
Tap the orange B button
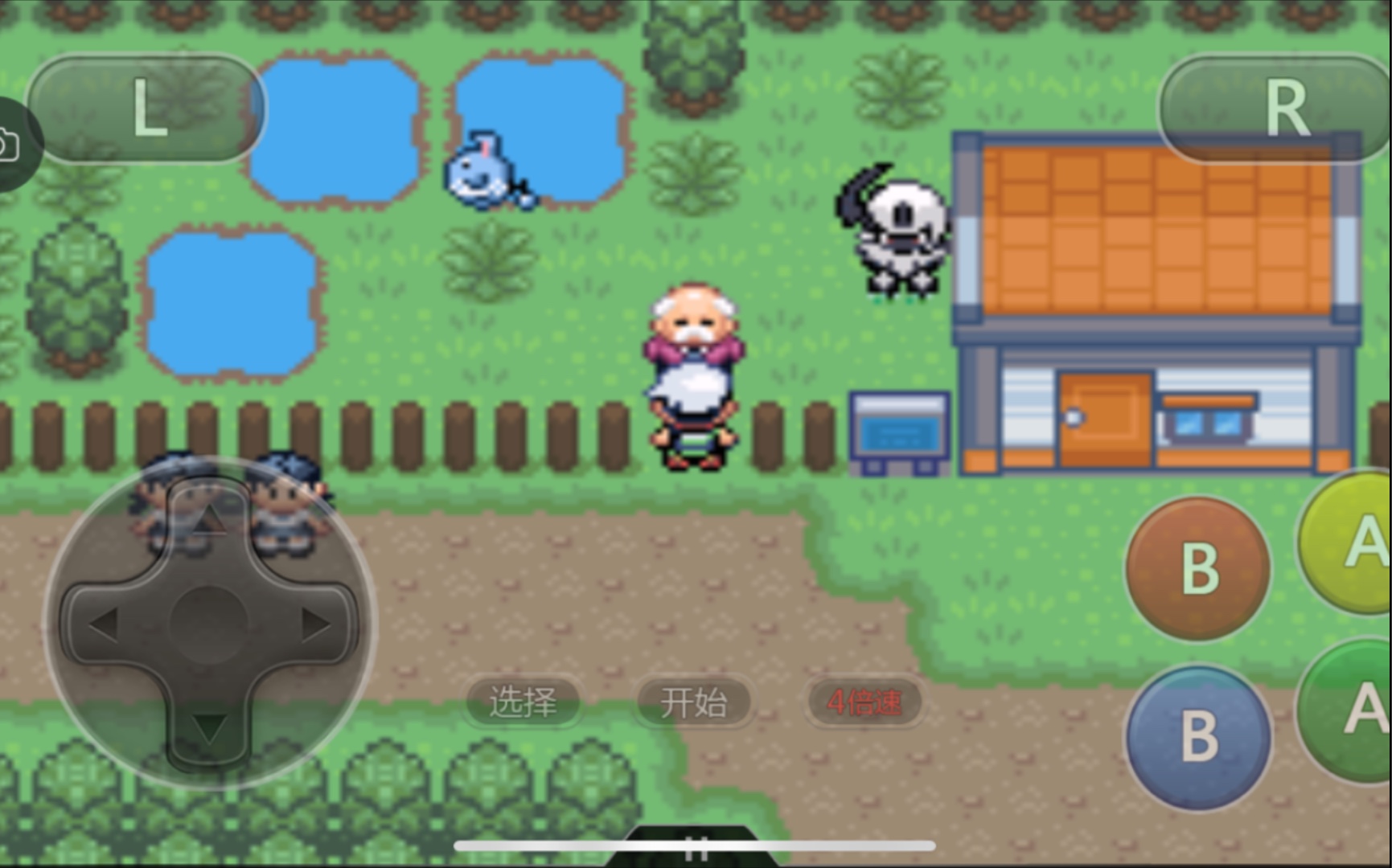point(1198,568)
